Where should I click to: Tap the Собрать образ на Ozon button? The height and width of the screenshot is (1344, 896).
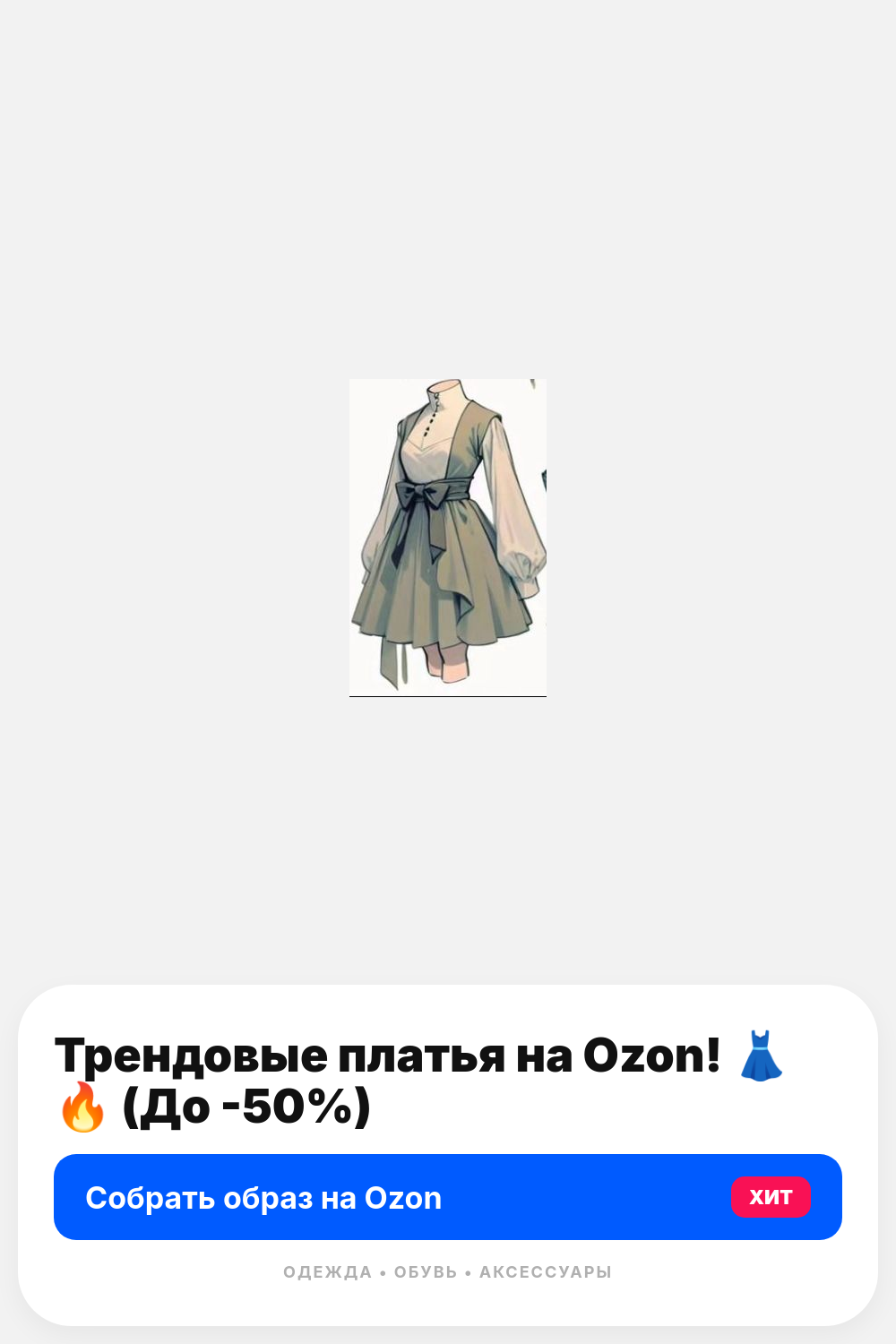(x=448, y=1197)
